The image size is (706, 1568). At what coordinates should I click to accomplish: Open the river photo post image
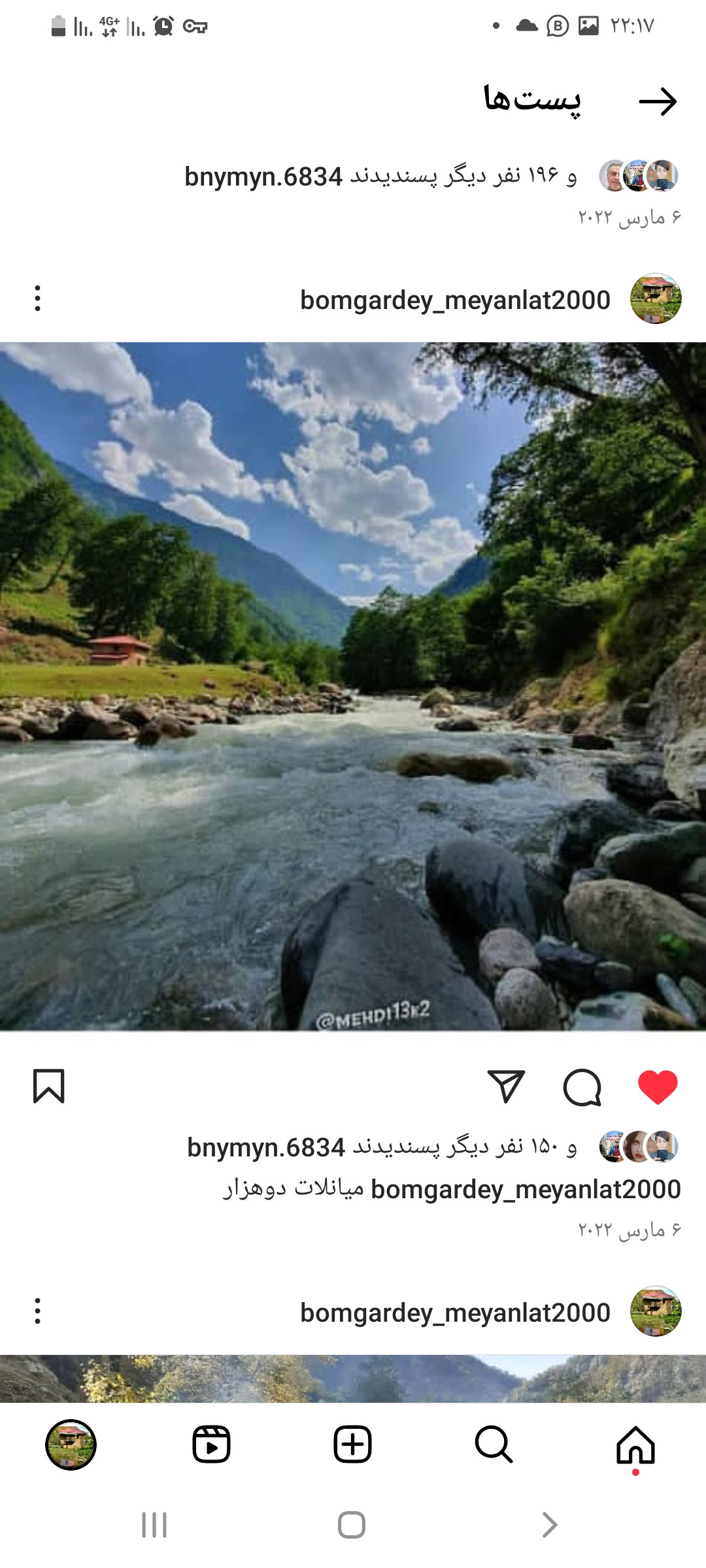tap(353, 686)
